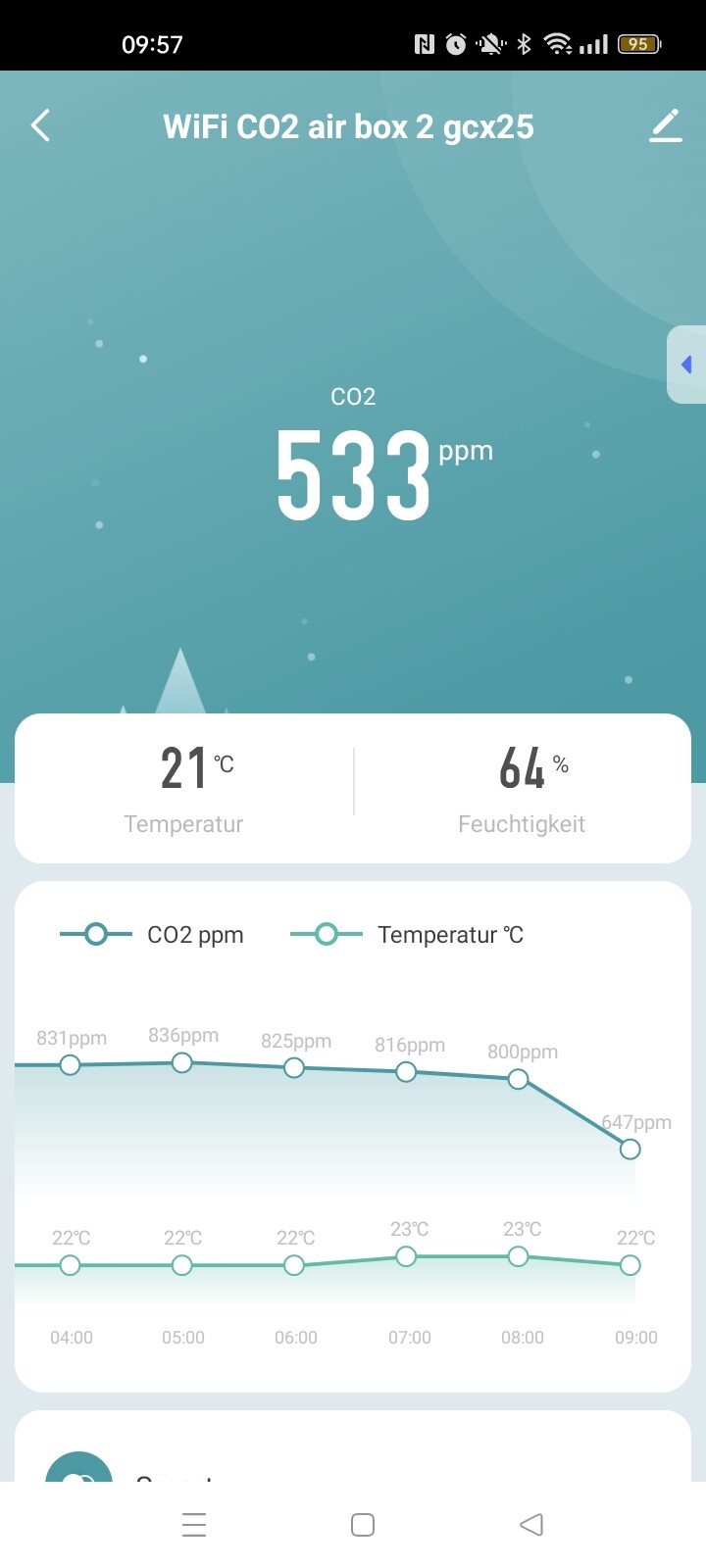
Task: Tap the system home button
Action: pos(363,1525)
